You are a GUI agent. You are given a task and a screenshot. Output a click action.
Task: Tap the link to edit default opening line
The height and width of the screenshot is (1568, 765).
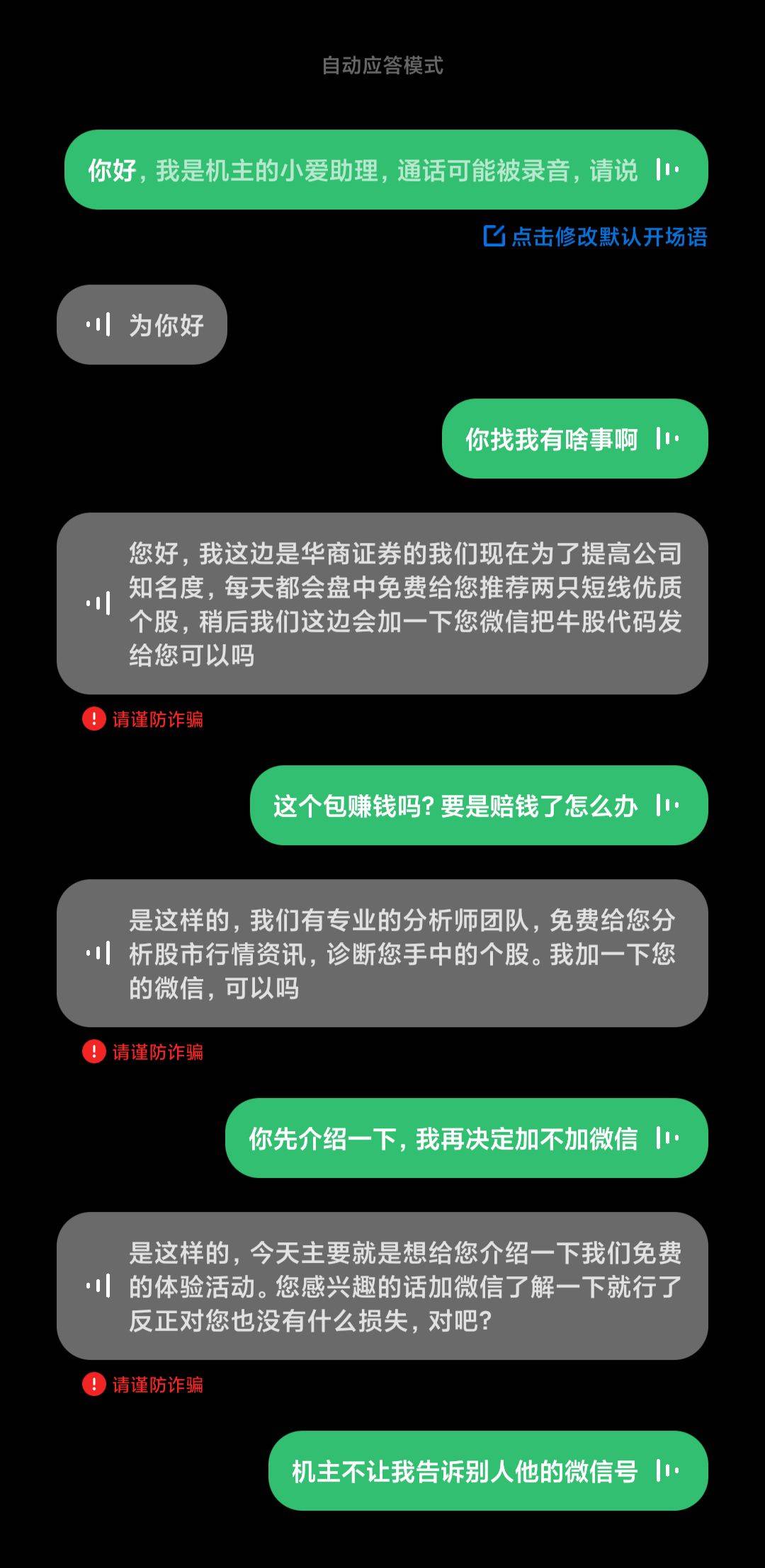point(595,236)
